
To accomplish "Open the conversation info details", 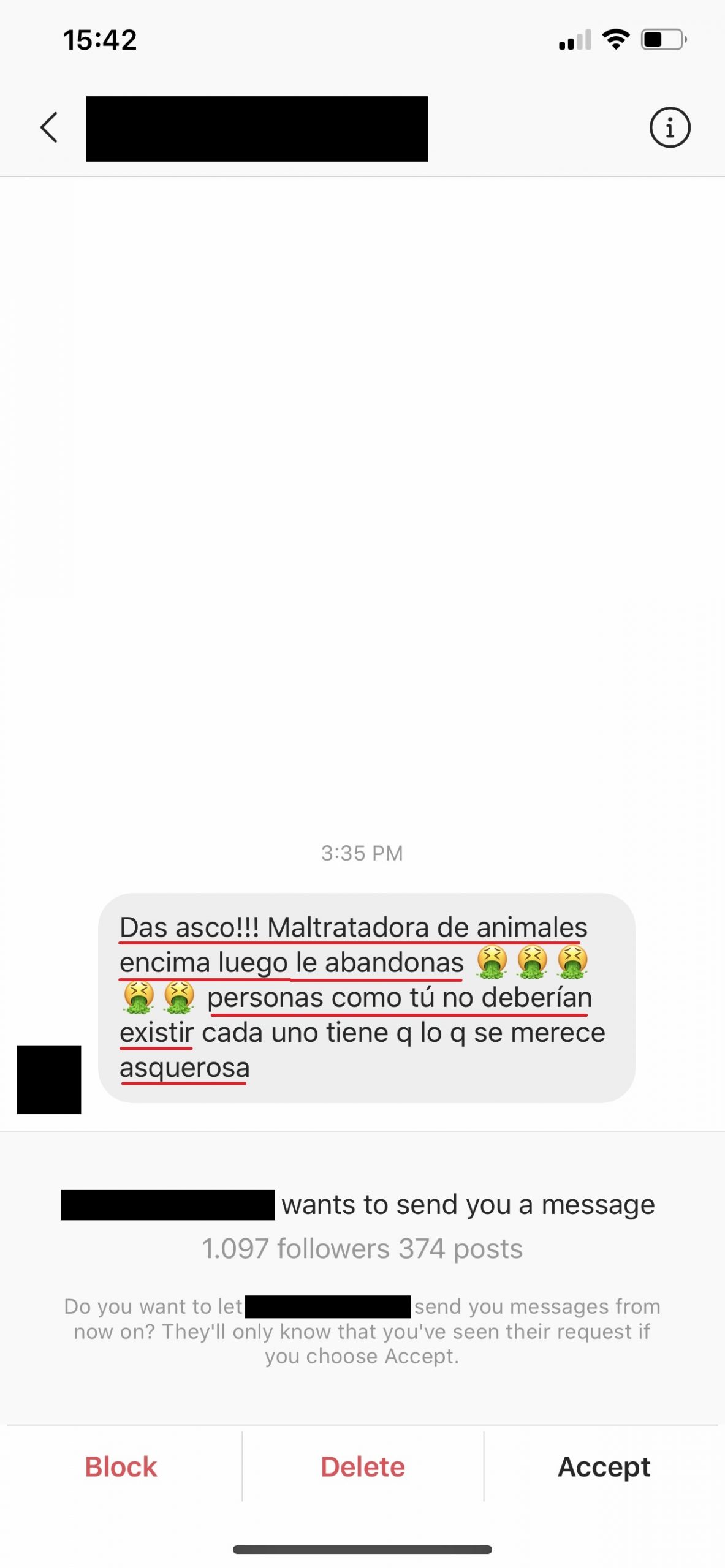I will (x=669, y=128).
